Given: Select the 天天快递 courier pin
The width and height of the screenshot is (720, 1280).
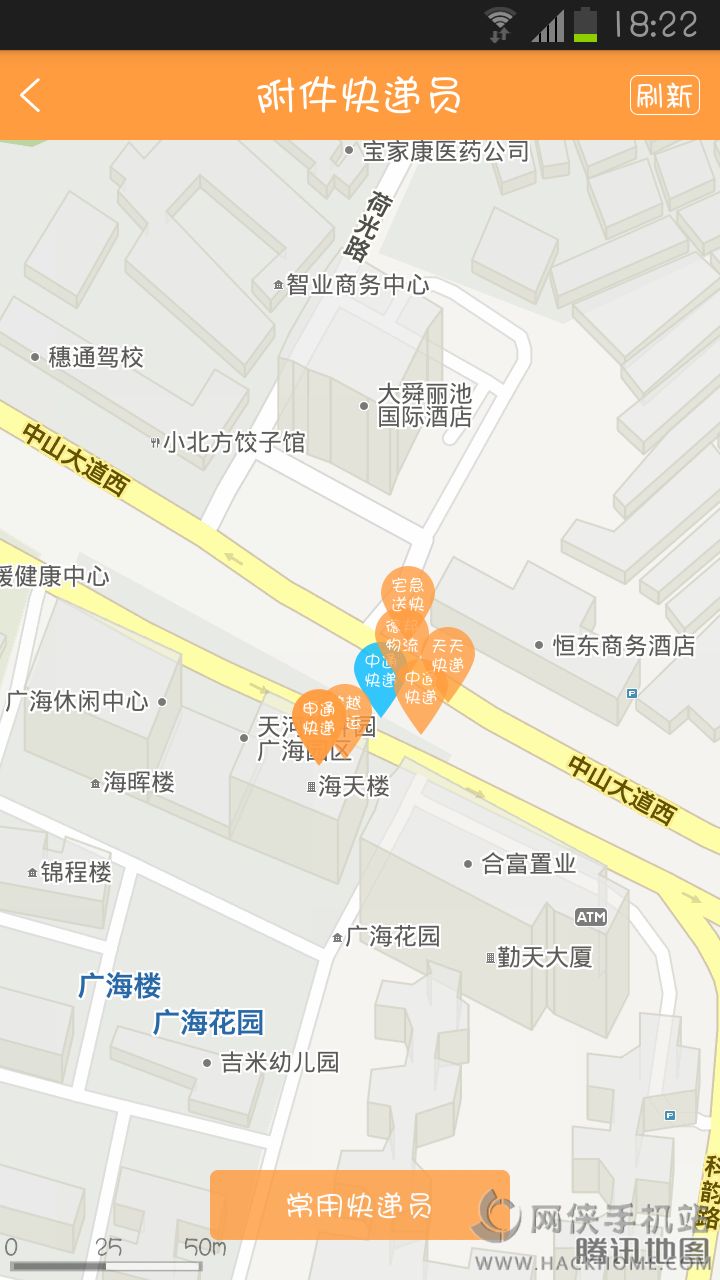Looking at the screenshot, I should pyautogui.click(x=450, y=654).
